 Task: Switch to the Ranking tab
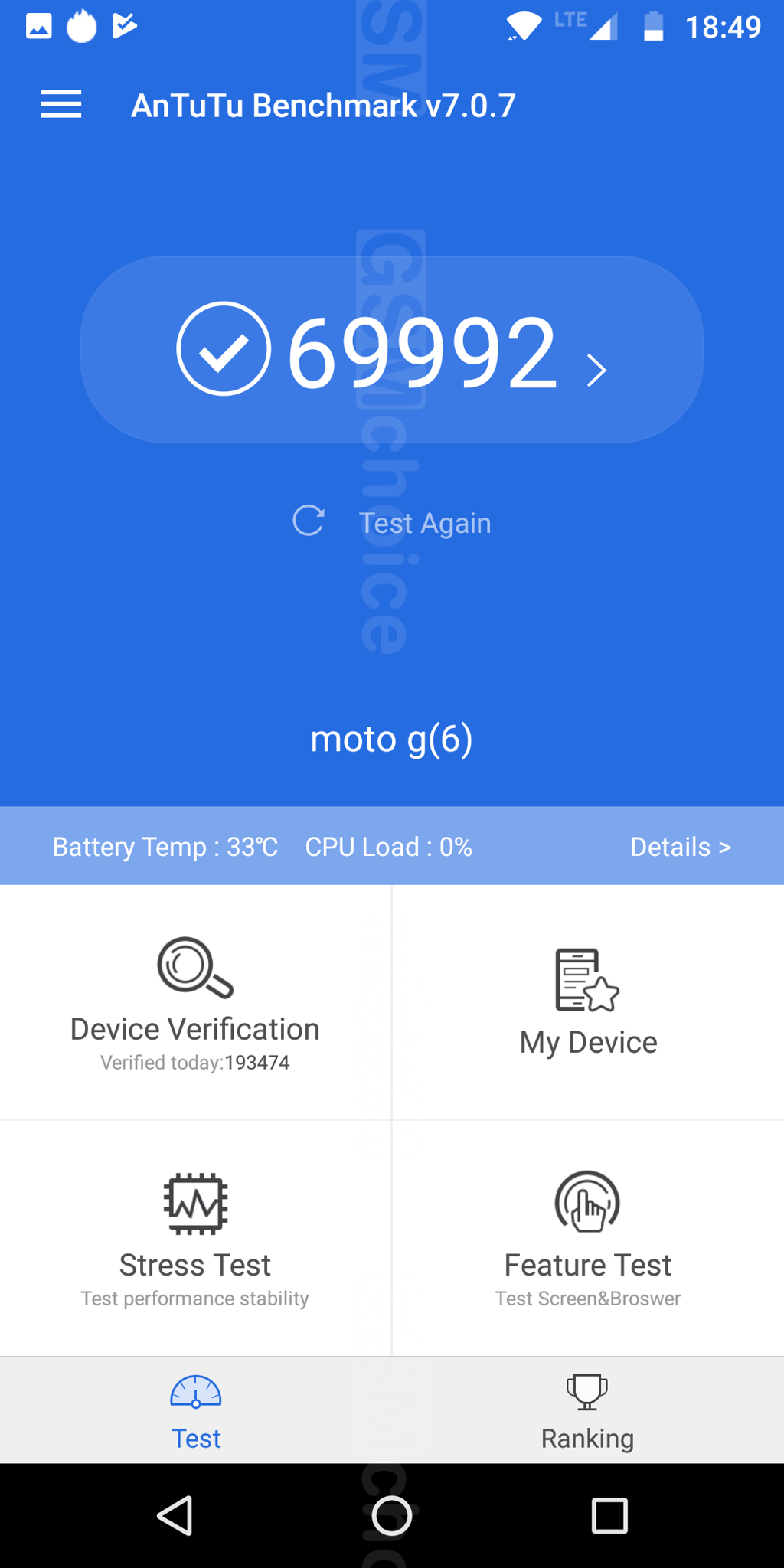pyautogui.click(x=587, y=1412)
